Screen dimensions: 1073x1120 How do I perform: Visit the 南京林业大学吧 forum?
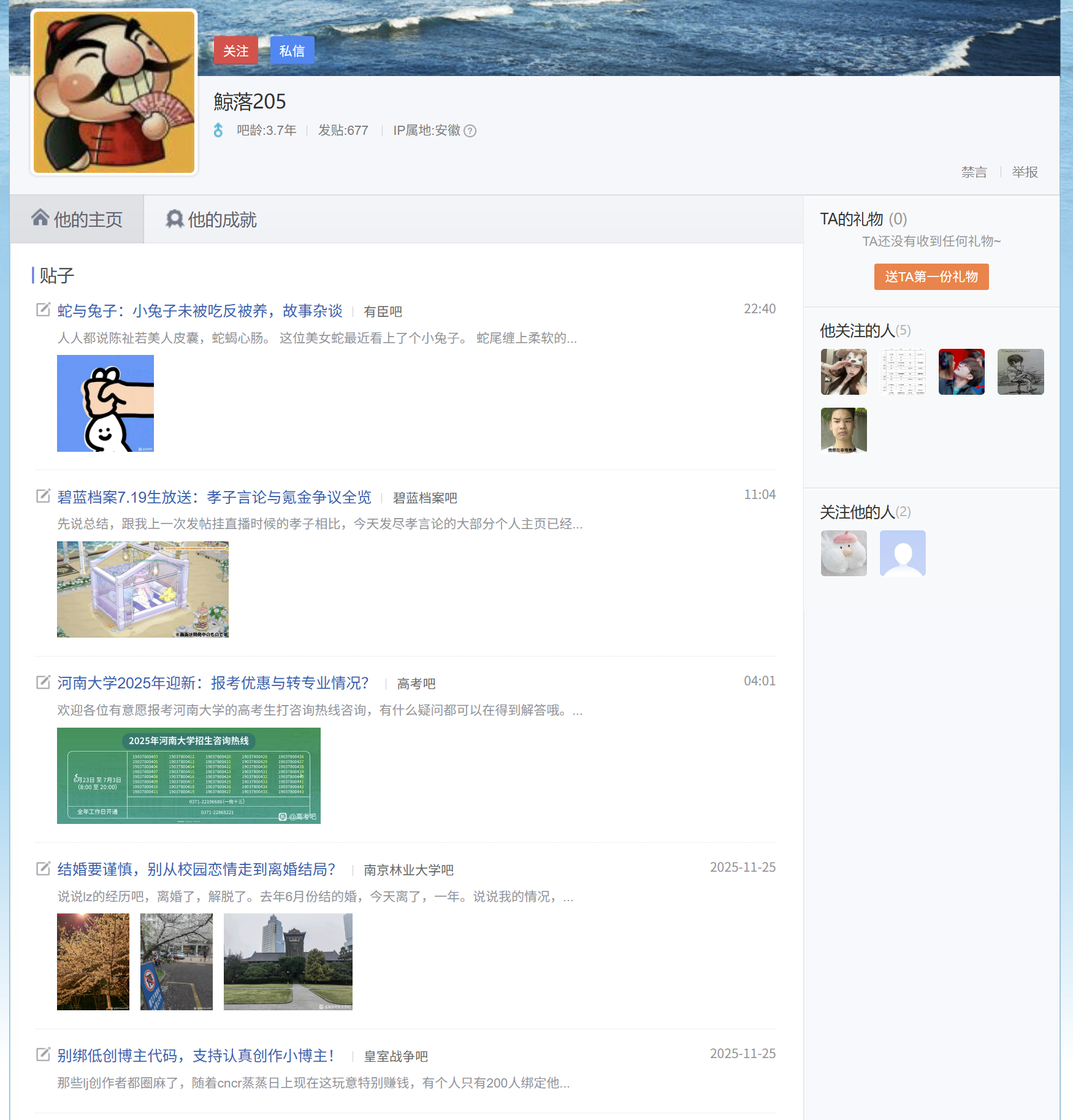(409, 870)
